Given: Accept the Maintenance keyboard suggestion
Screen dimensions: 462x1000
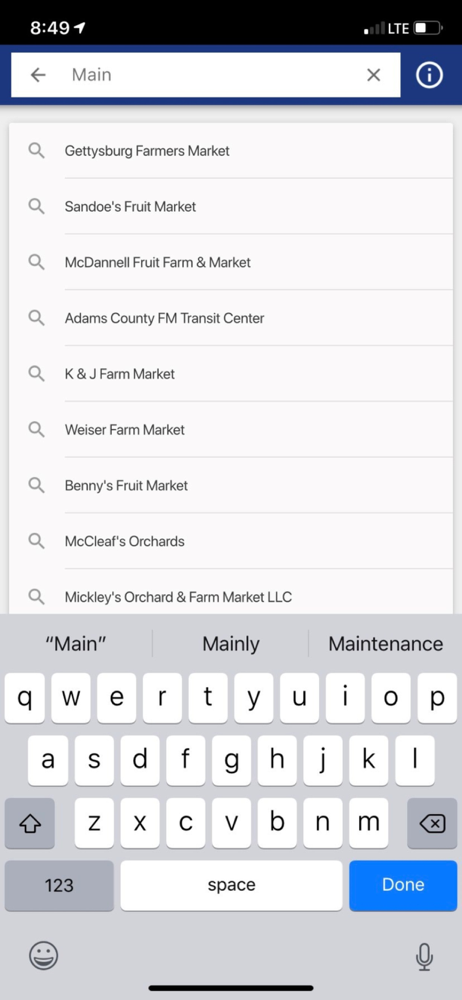Looking at the screenshot, I should [385, 644].
